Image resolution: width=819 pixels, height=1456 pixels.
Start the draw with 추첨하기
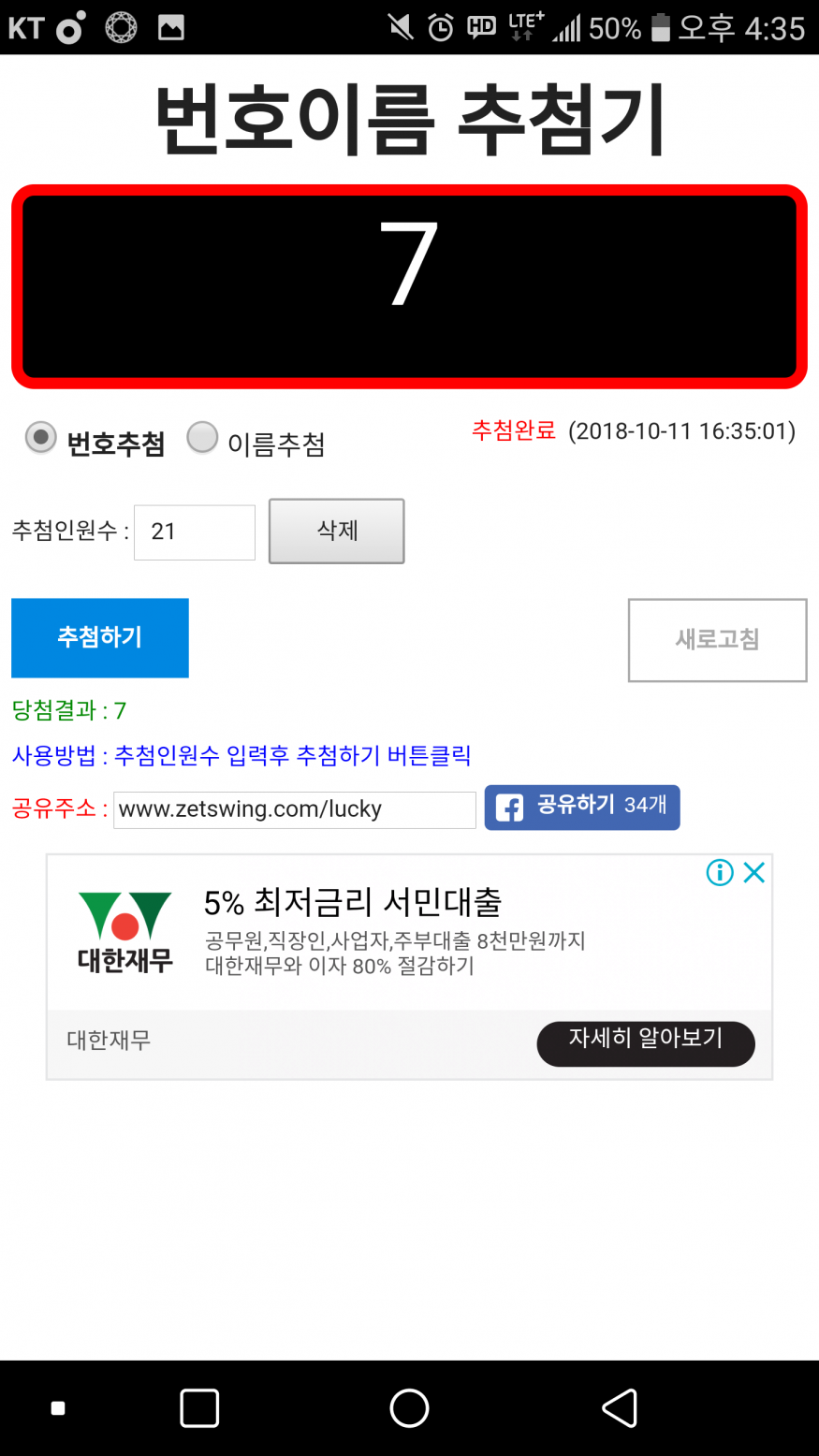click(x=100, y=637)
